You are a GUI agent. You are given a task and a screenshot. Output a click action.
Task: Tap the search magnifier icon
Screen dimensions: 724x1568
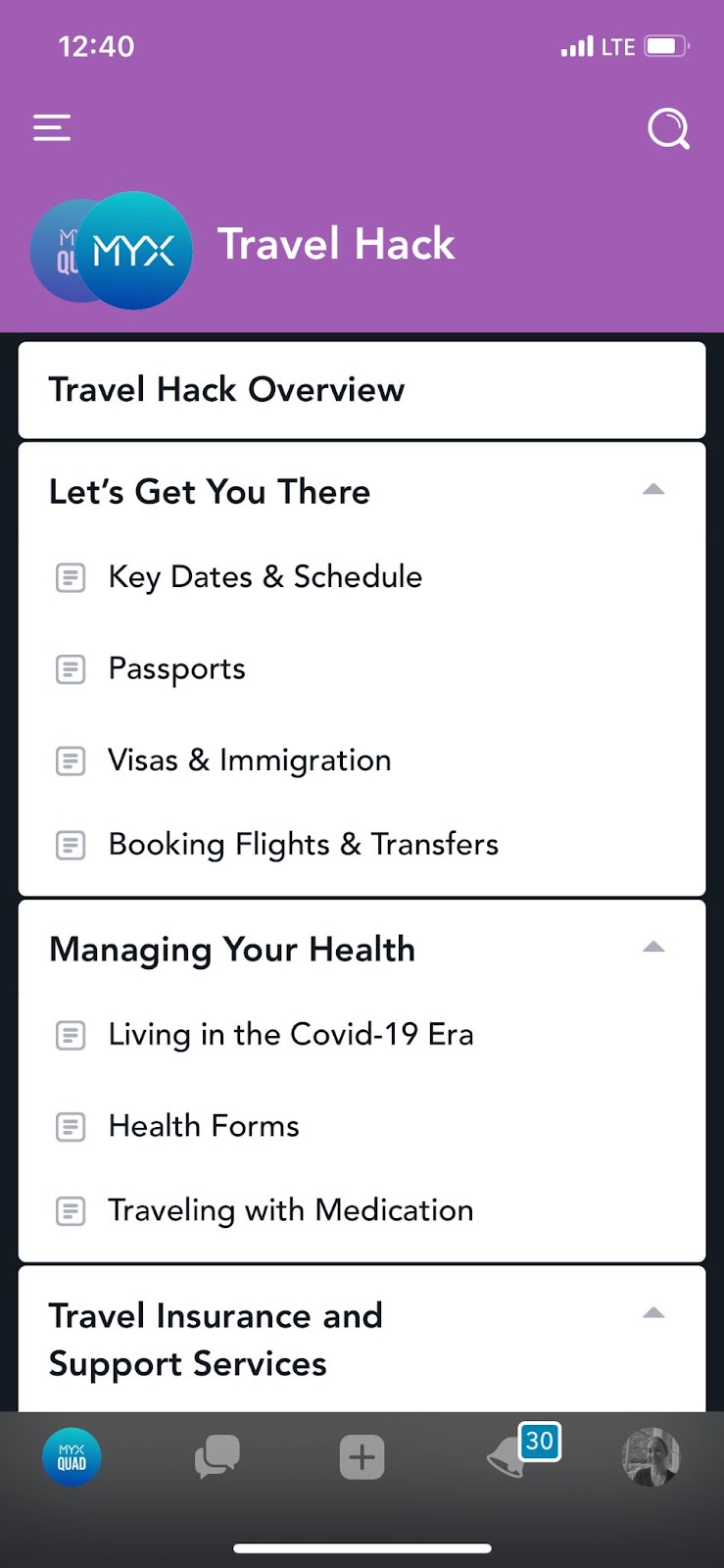(x=669, y=128)
